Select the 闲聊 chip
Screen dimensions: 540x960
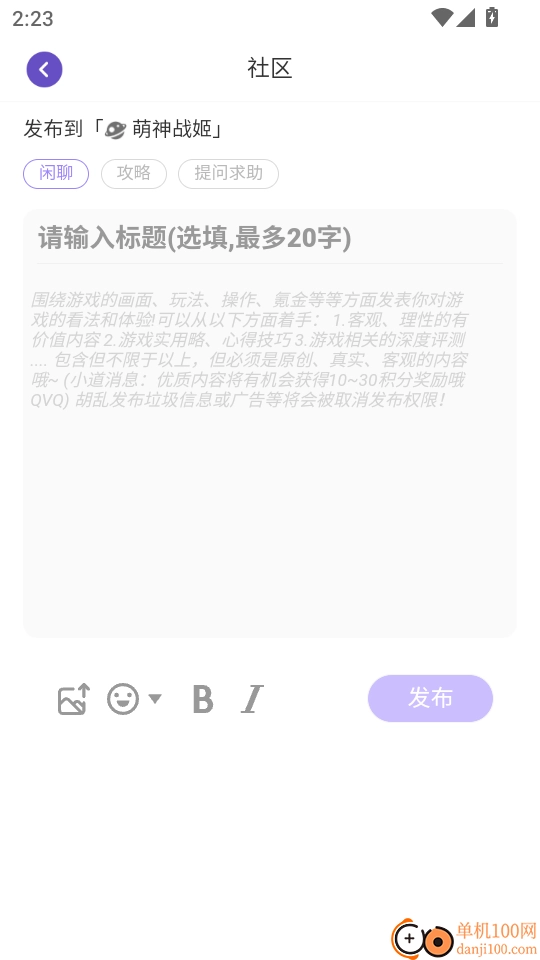coord(56,174)
